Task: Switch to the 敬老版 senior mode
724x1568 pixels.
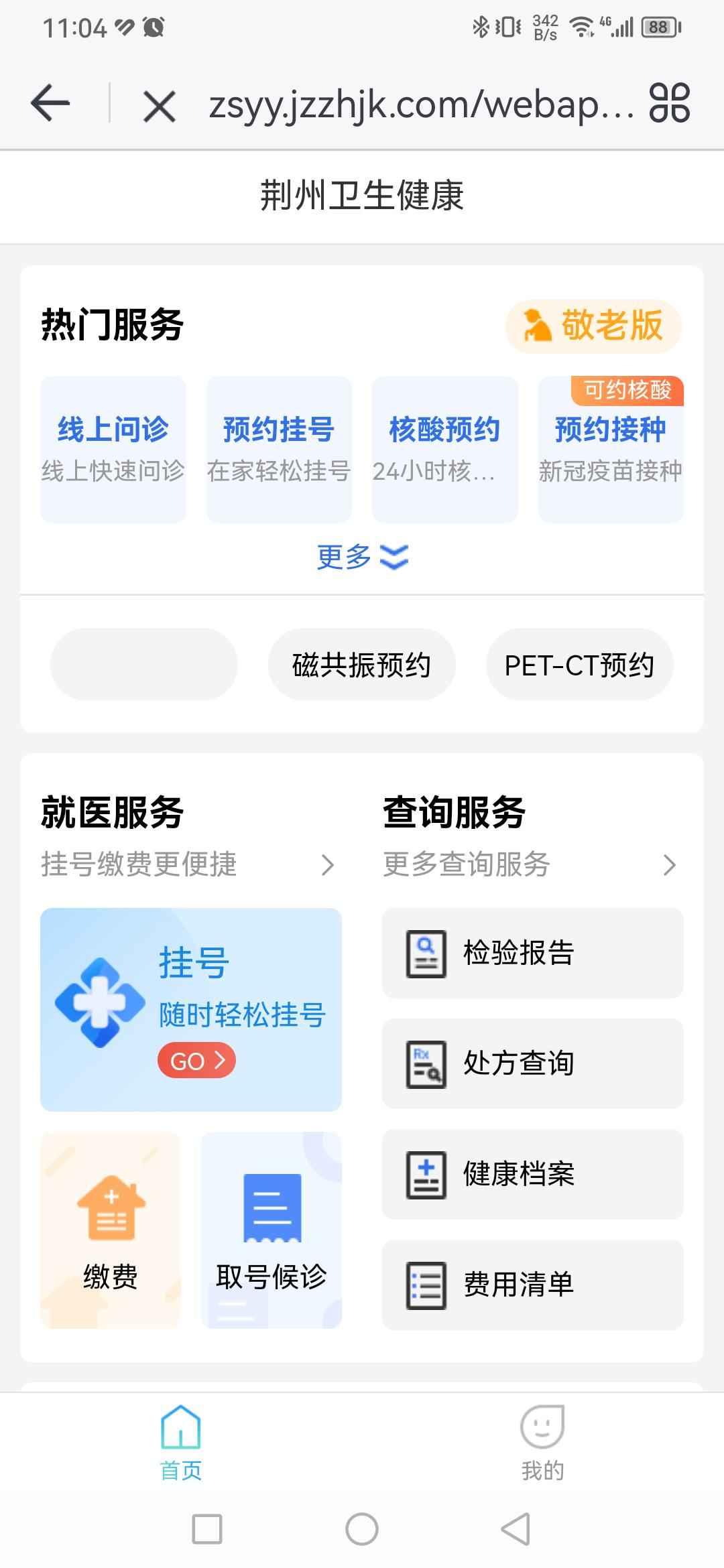Action: (593, 326)
